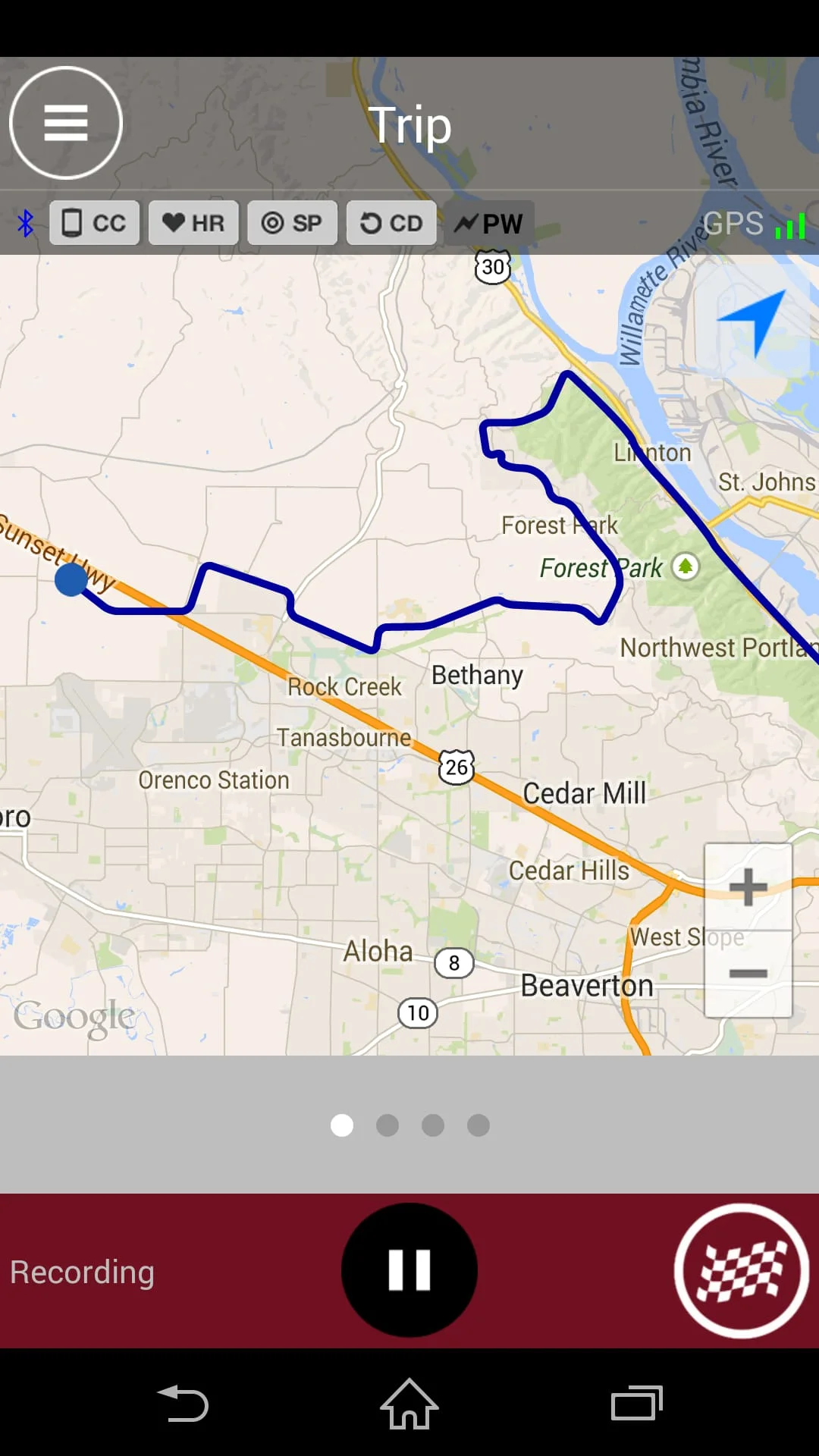The height and width of the screenshot is (1456, 819).
Task: Select the SP speed sensor icon
Action: click(x=292, y=222)
